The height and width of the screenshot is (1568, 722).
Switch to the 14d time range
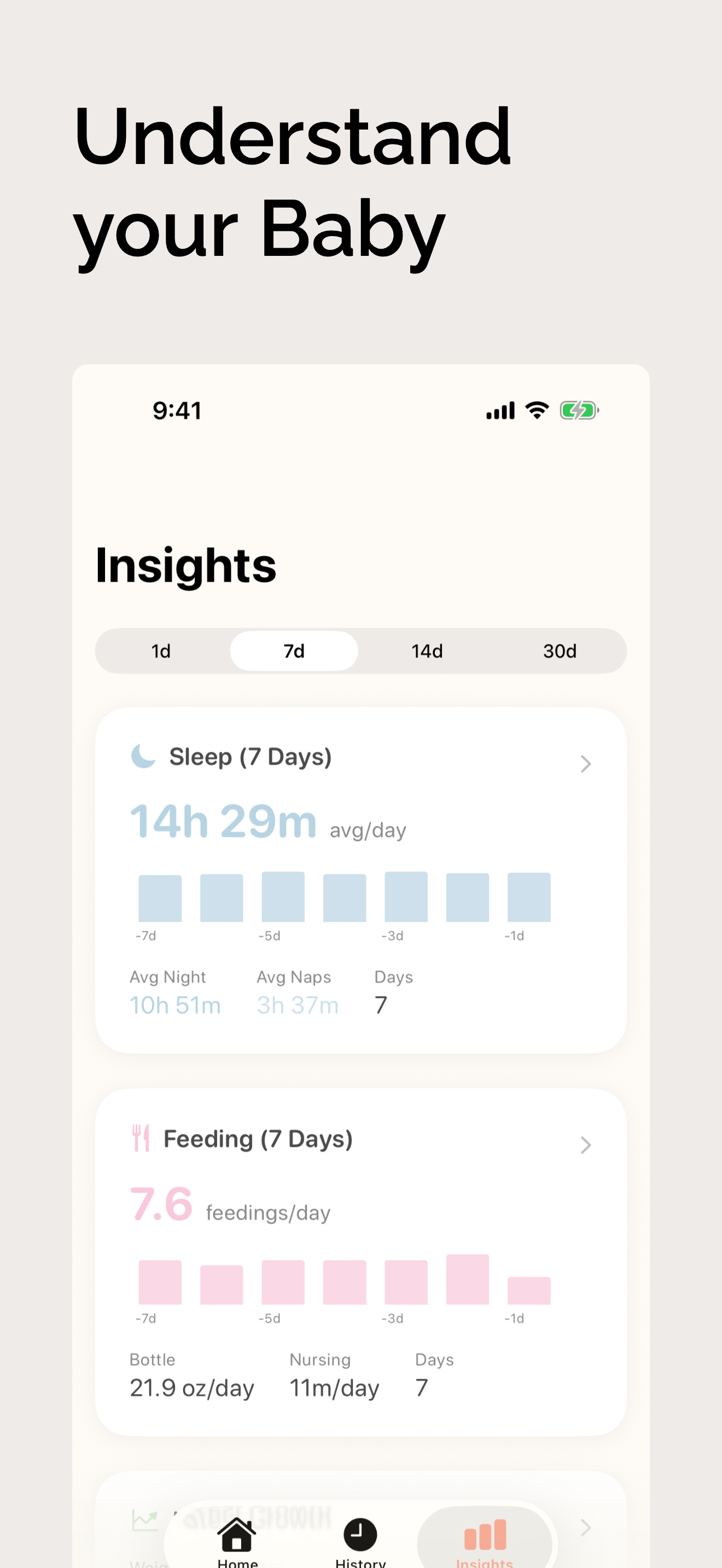tap(426, 651)
